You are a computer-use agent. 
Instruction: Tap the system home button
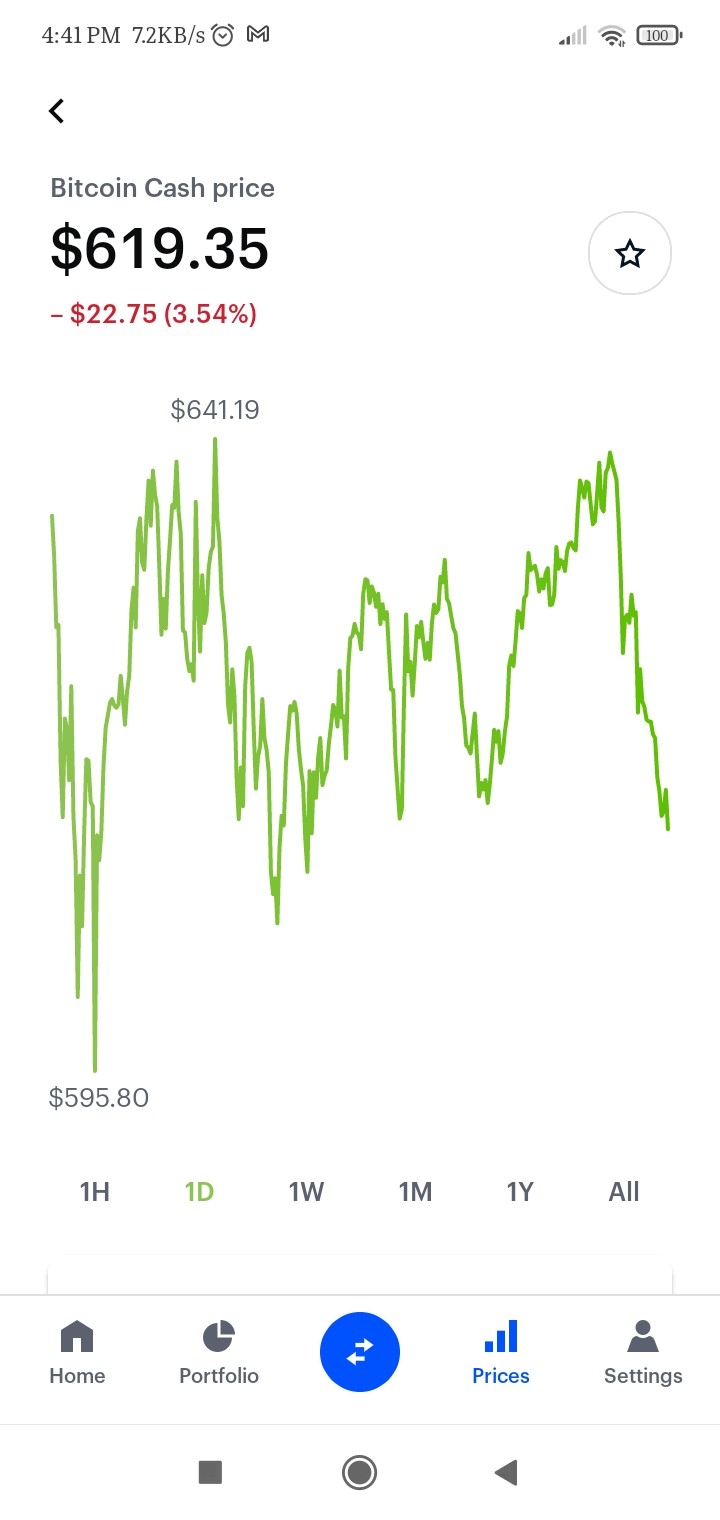[x=359, y=1472]
